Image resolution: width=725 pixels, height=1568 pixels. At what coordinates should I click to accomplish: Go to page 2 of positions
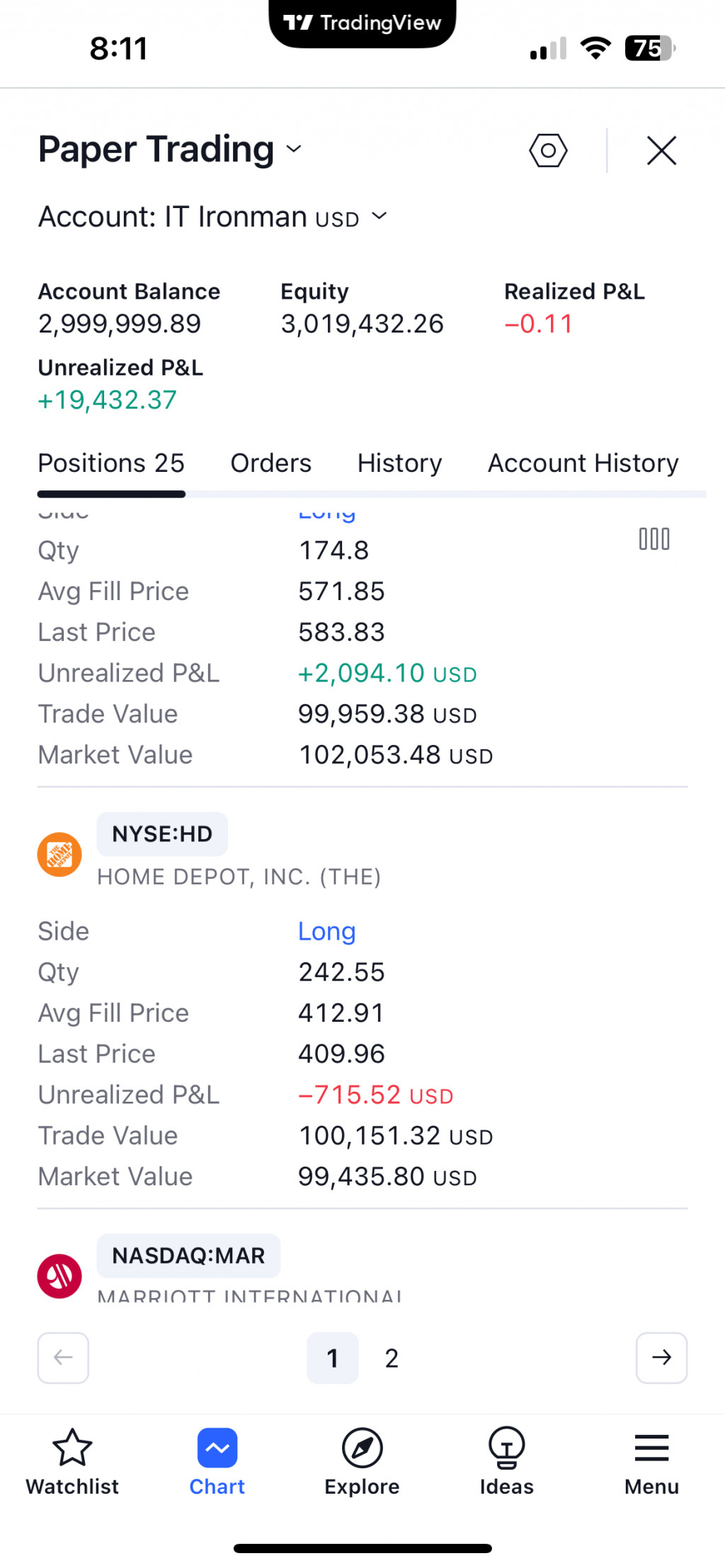(392, 1358)
